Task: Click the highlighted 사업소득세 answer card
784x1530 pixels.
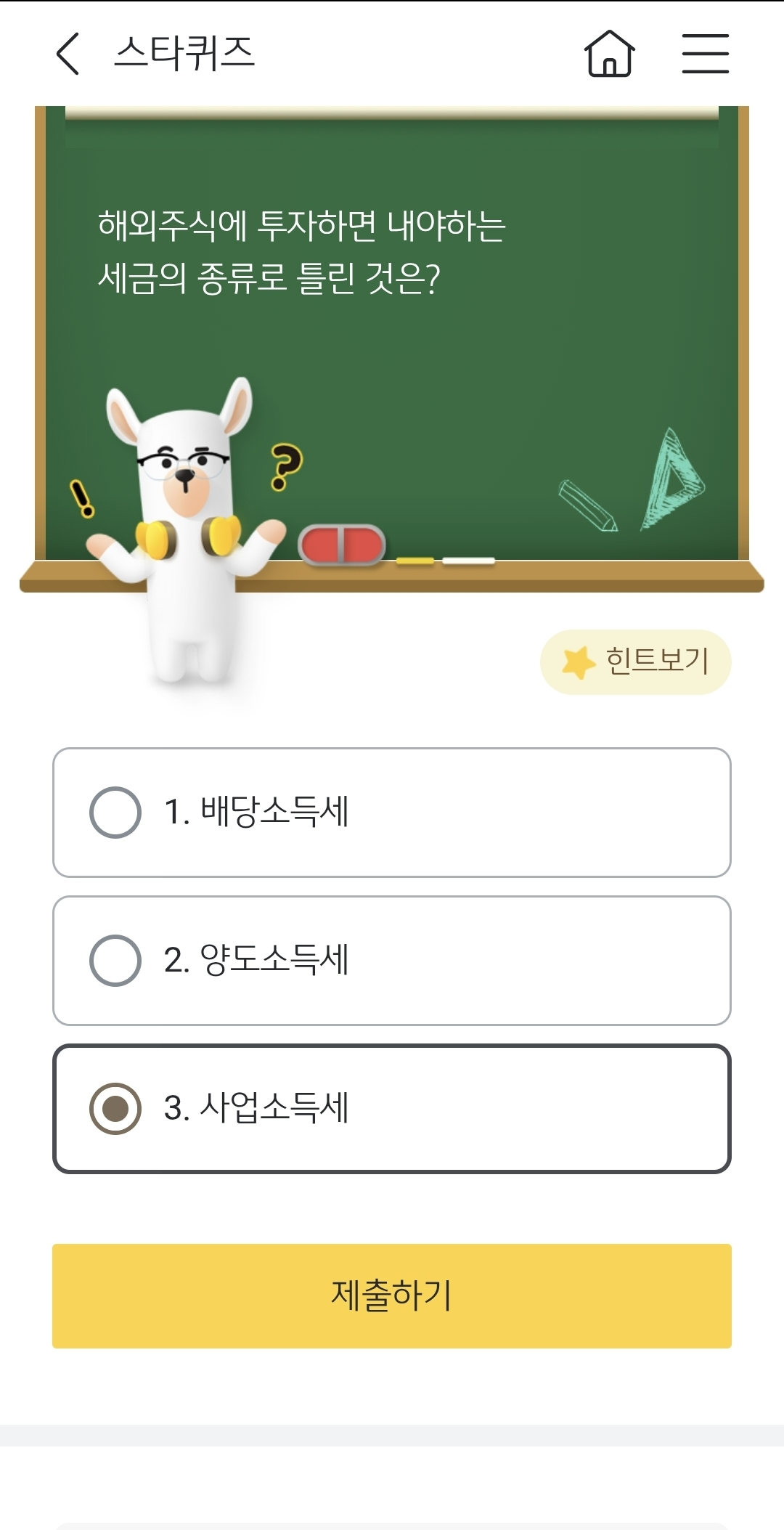Action: coord(392,1109)
